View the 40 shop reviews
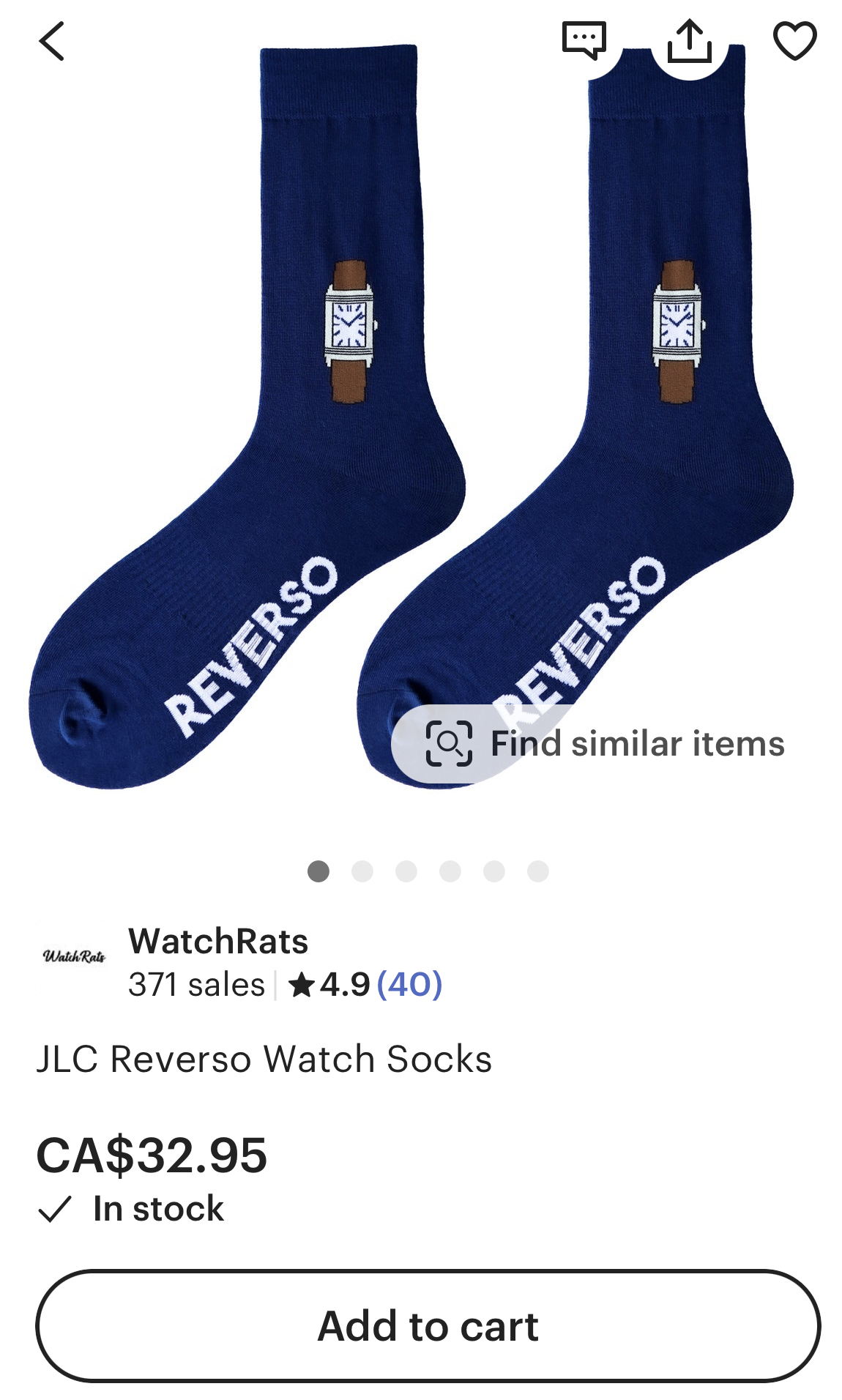This screenshot has height=1400, width=842. click(x=409, y=985)
